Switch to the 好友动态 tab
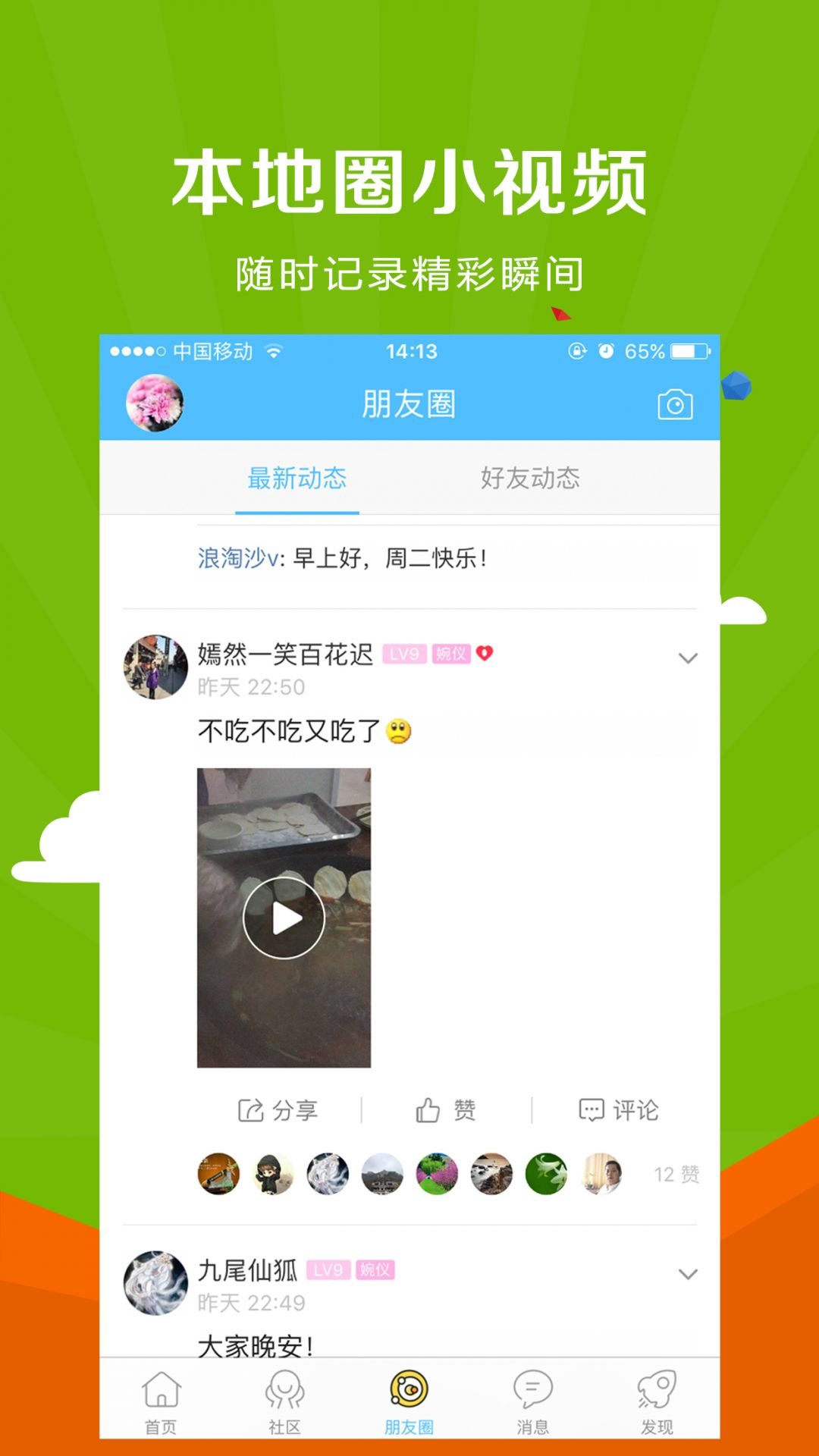This screenshot has width=819, height=1456. (x=532, y=479)
